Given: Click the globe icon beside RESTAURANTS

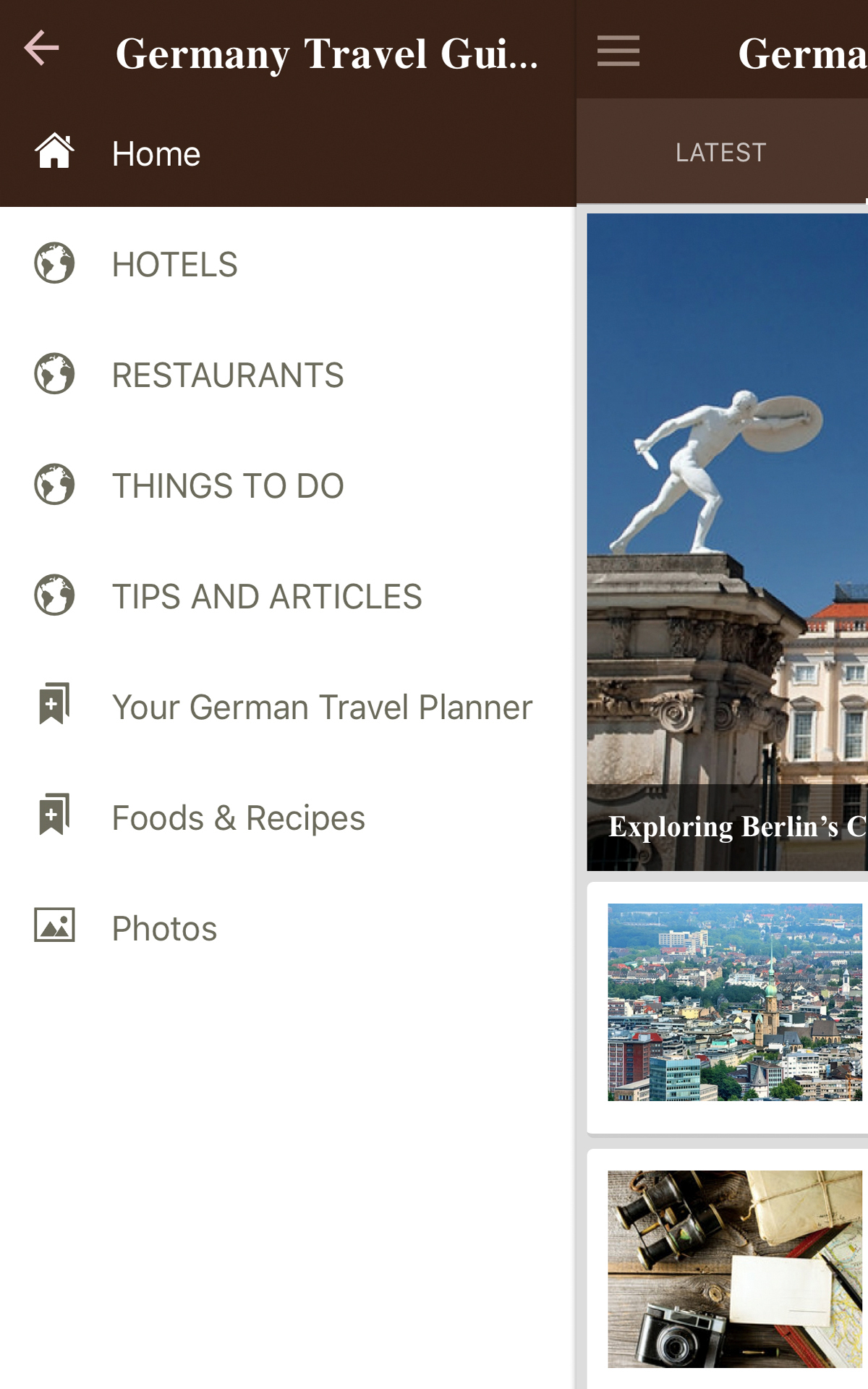Looking at the screenshot, I should 54,375.
